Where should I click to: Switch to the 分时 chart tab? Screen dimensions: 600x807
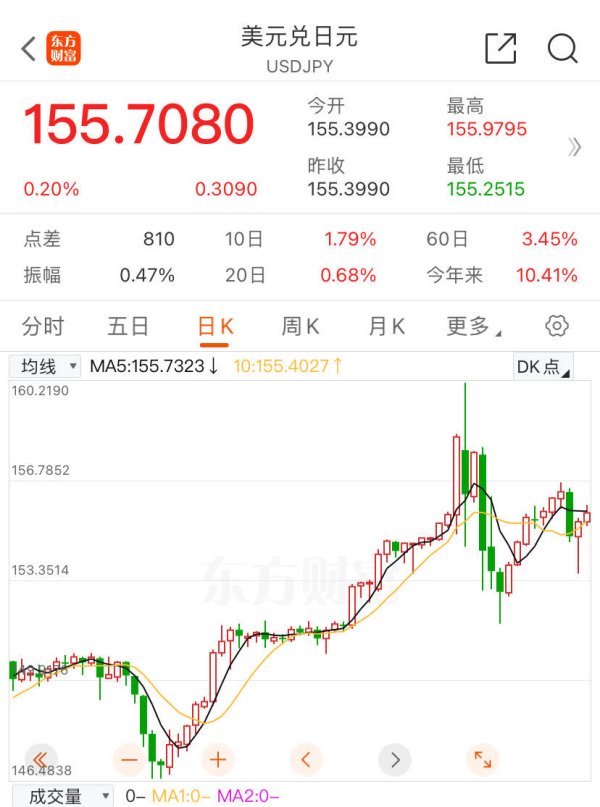pyautogui.click(x=43, y=326)
